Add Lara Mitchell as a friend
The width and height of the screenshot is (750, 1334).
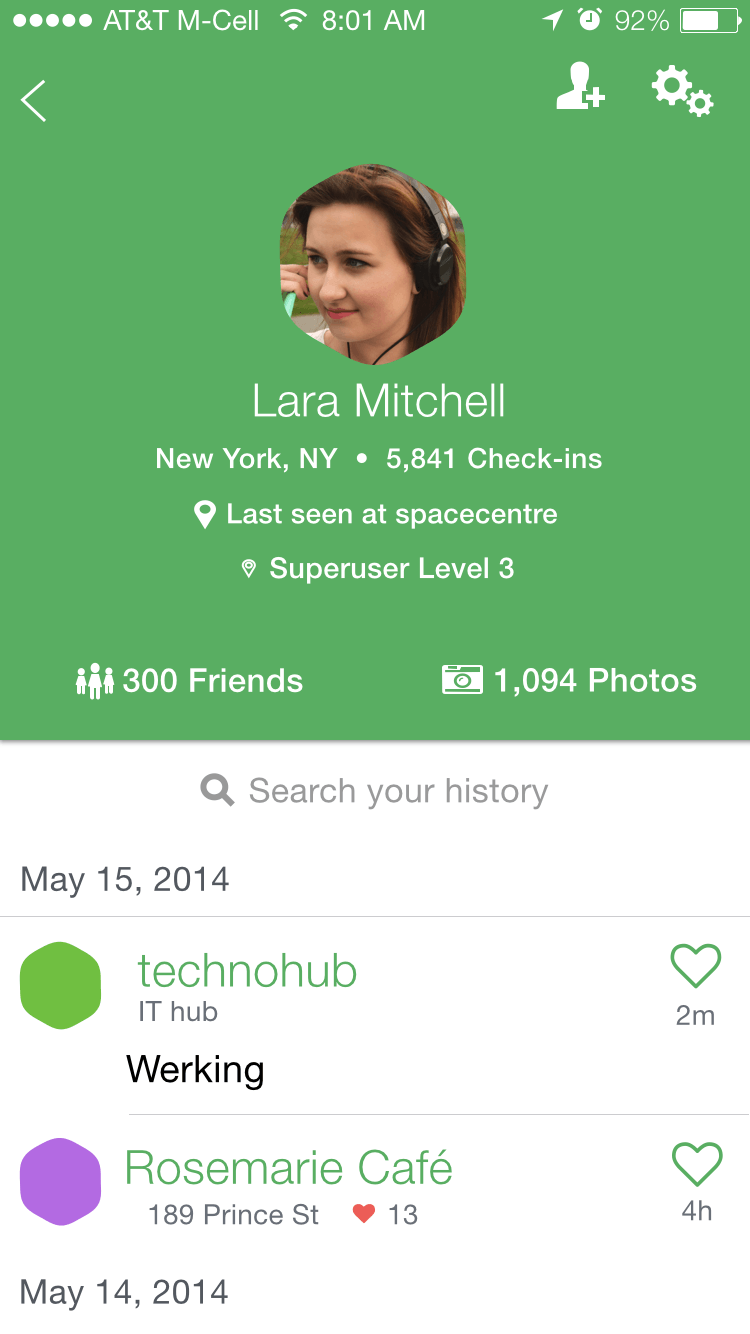[x=580, y=88]
